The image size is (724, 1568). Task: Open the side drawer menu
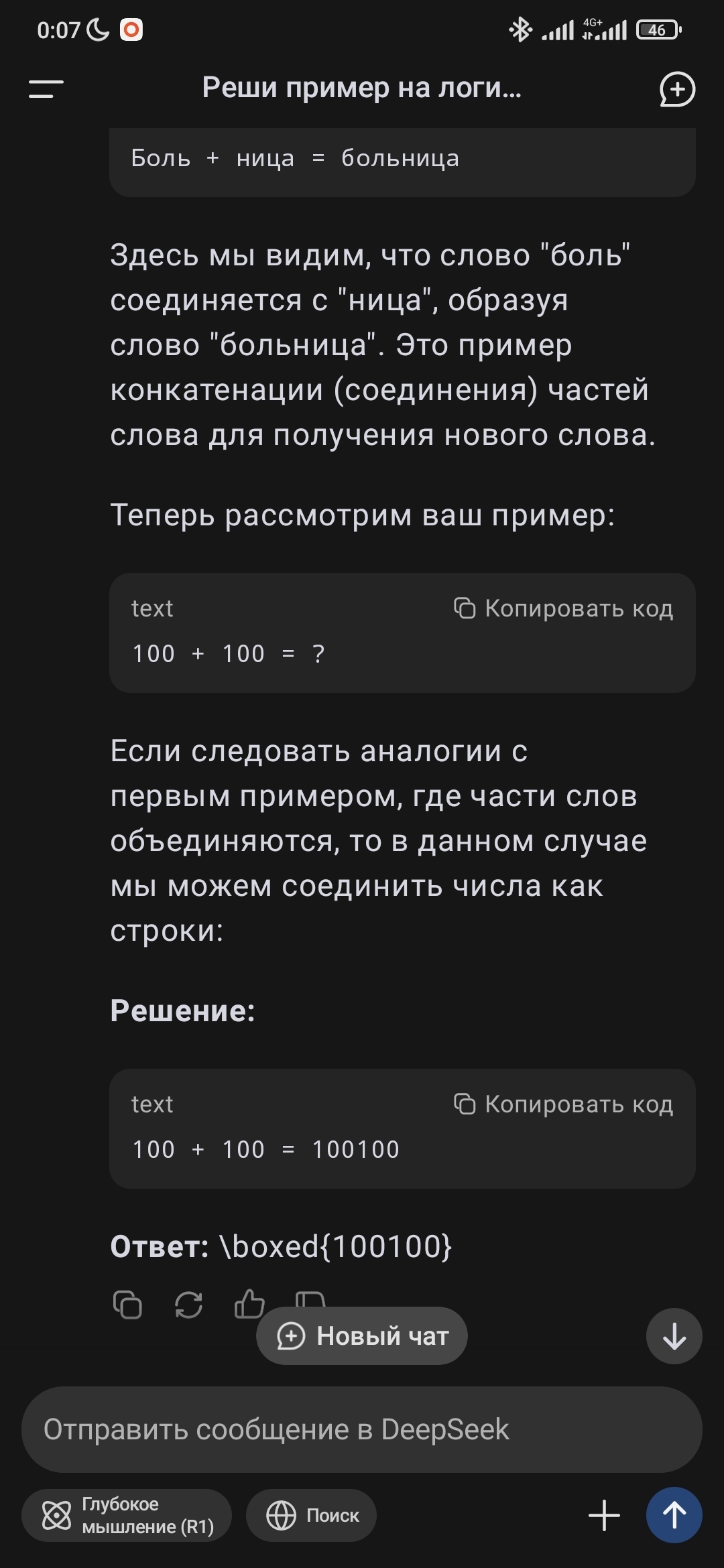pyautogui.click(x=46, y=89)
